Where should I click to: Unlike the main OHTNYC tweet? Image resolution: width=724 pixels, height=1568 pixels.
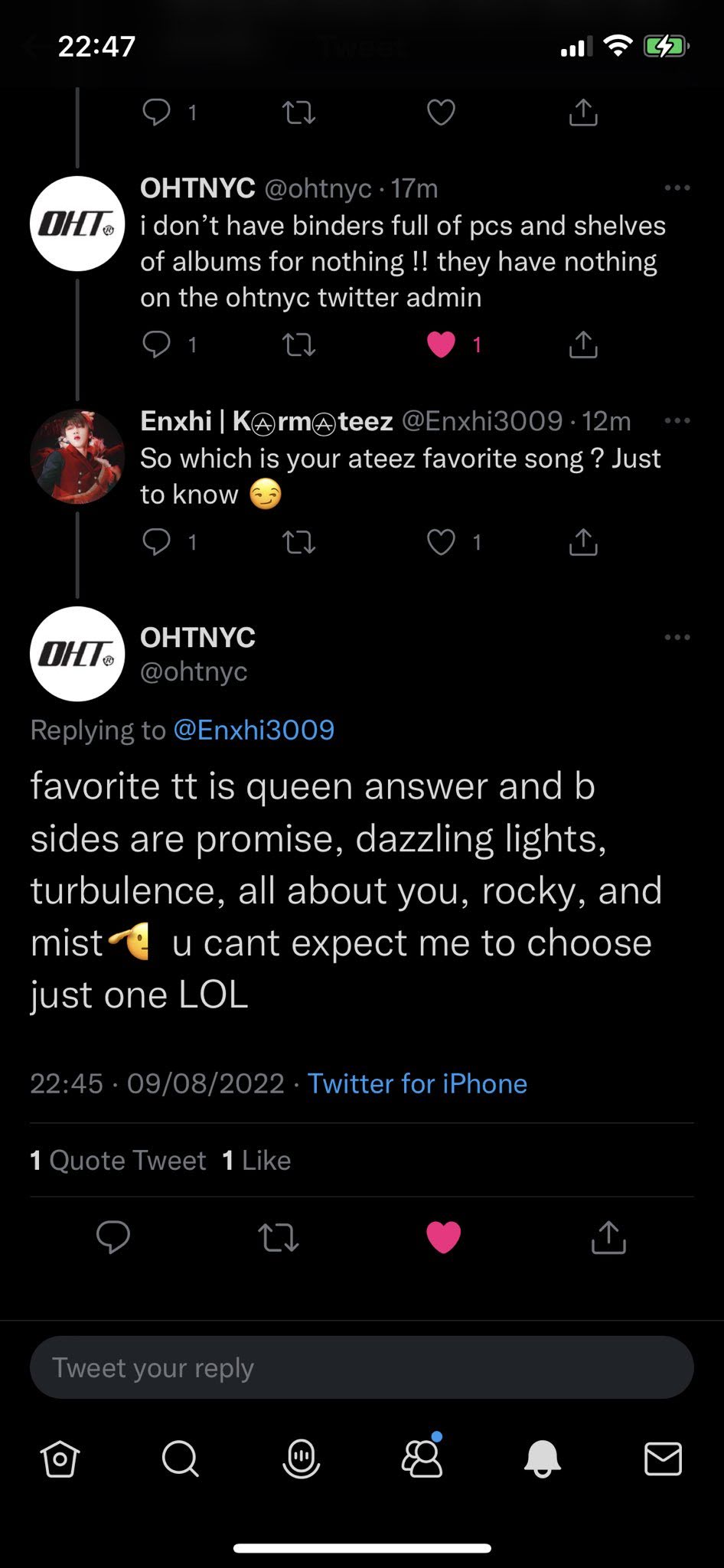click(x=443, y=1237)
